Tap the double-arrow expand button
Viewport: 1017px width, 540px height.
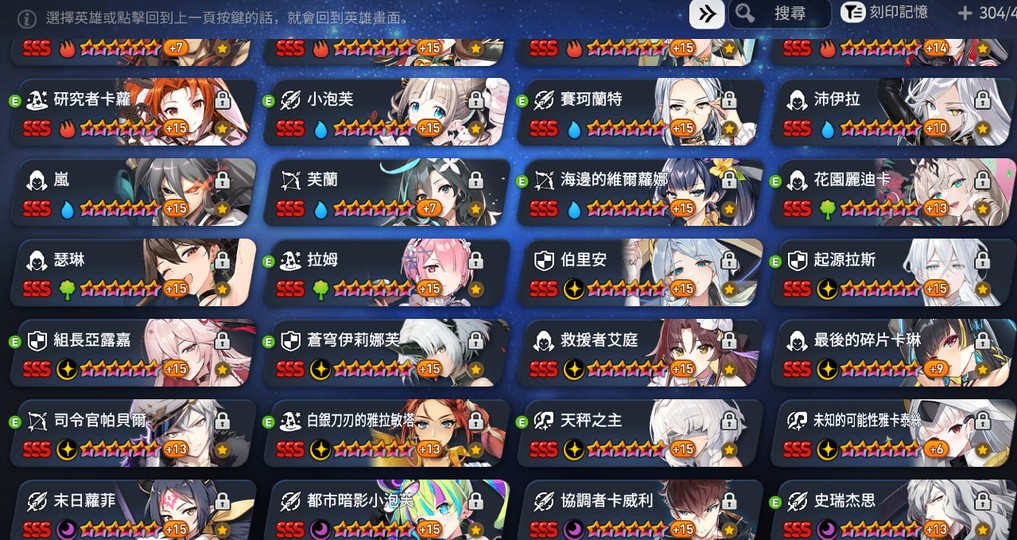(x=707, y=13)
